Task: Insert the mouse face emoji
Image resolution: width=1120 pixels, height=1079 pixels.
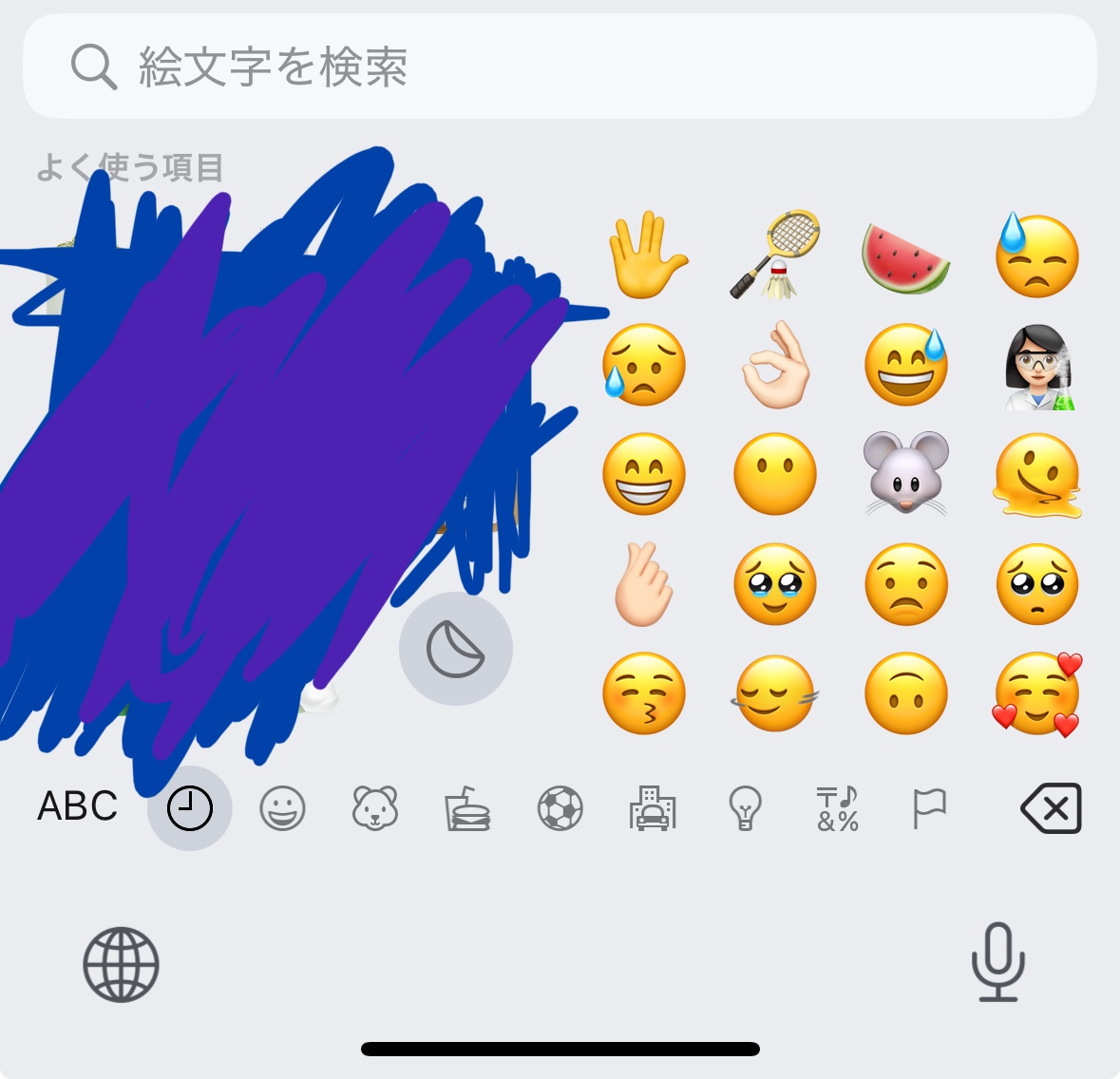Action: tap(906, 474)
